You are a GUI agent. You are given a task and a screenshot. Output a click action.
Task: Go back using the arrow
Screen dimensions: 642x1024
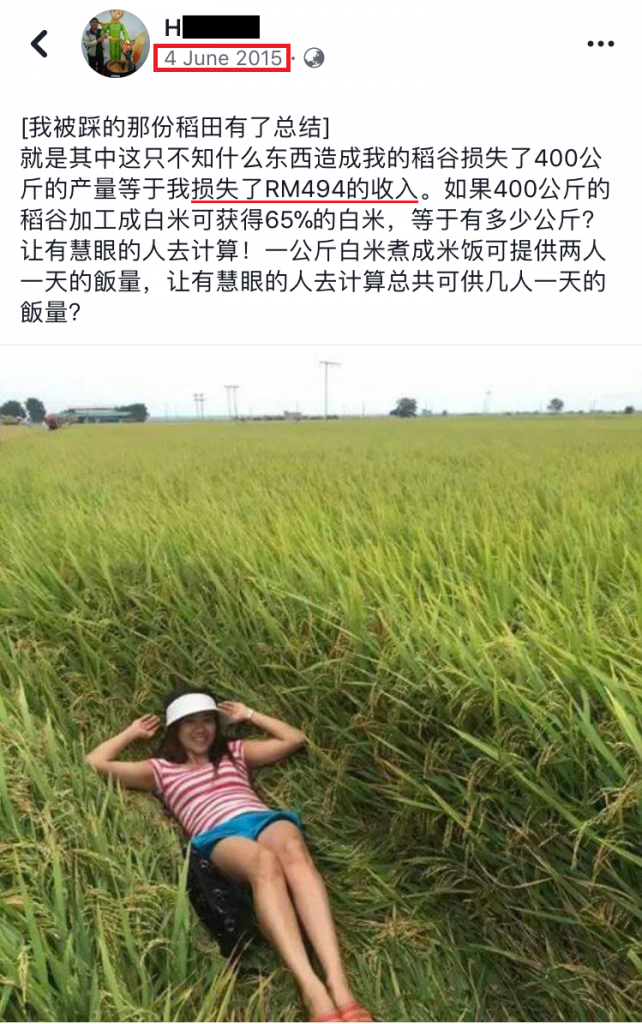pos(40,43)
